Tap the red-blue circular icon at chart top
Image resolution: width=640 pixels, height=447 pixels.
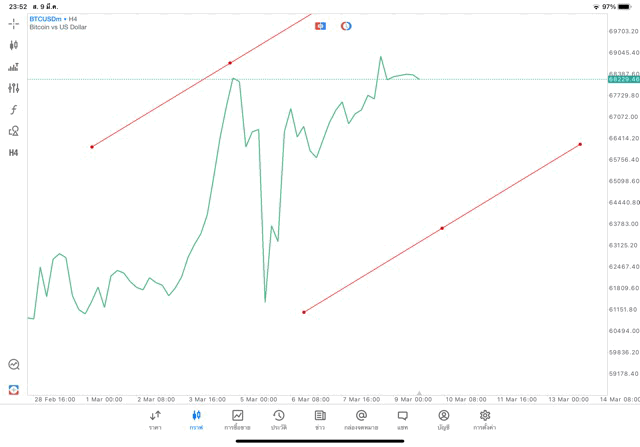[x=346, y=26]
